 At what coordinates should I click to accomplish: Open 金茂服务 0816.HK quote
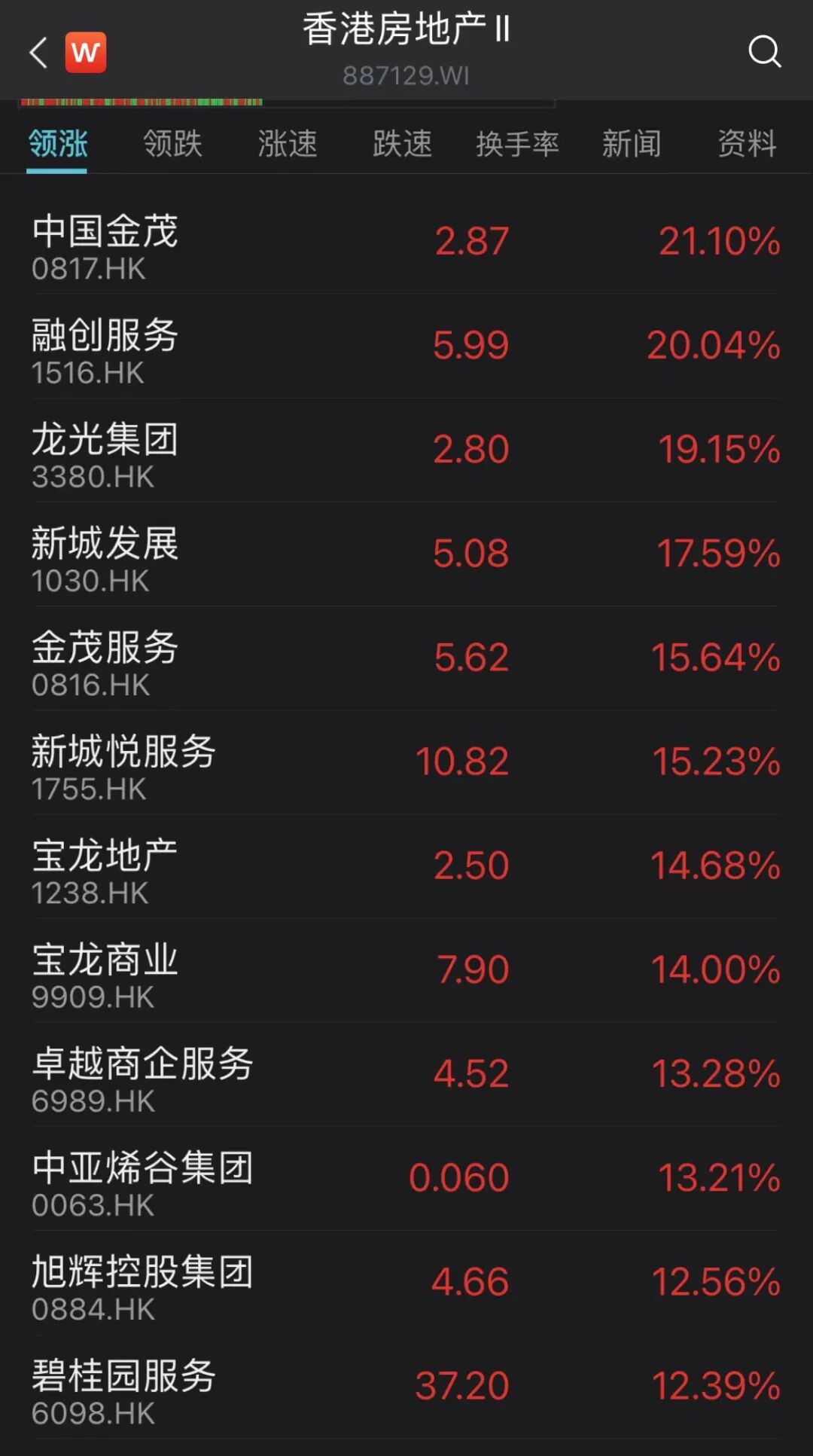(x=406, y=658)
